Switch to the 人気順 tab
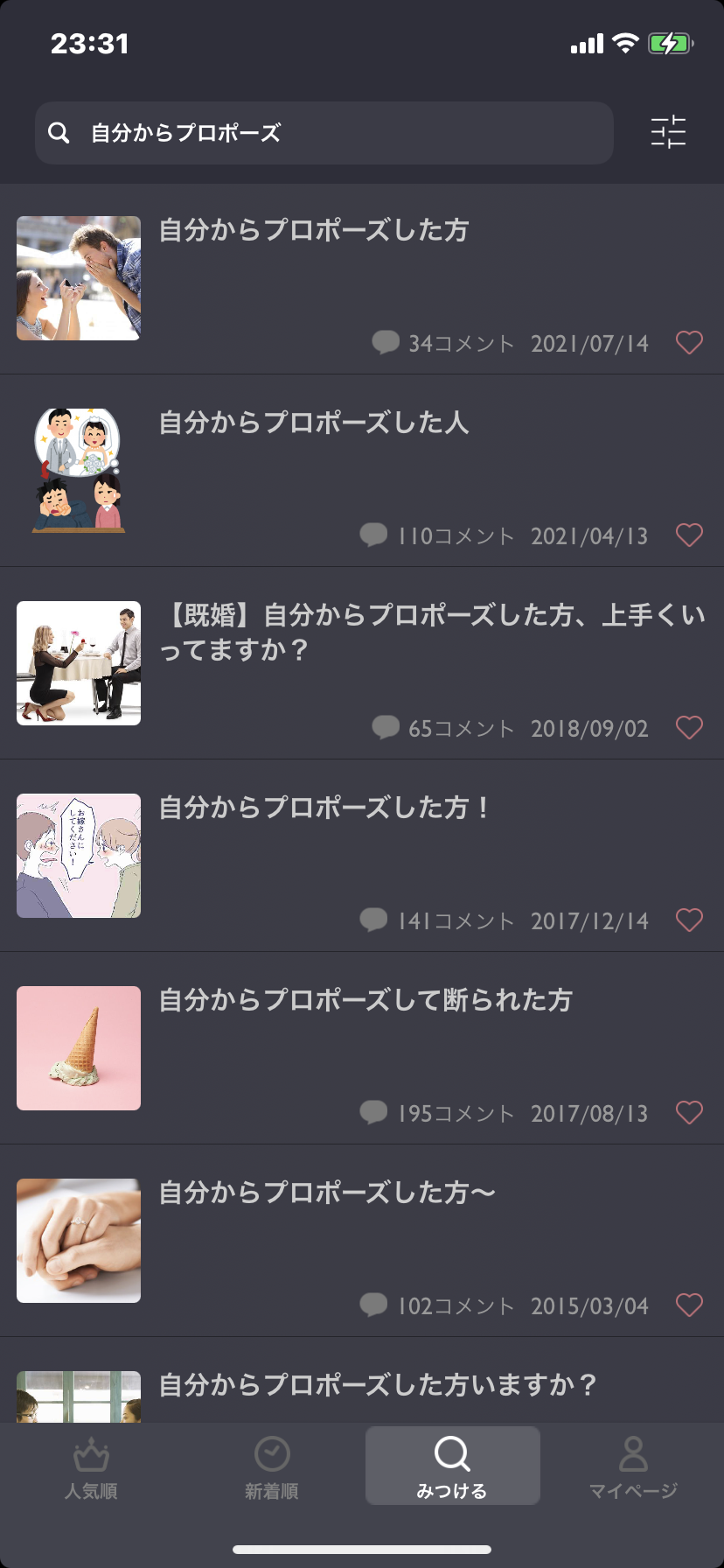Viewport: 724px width, 1568px height. click(x=90, y=1466)
